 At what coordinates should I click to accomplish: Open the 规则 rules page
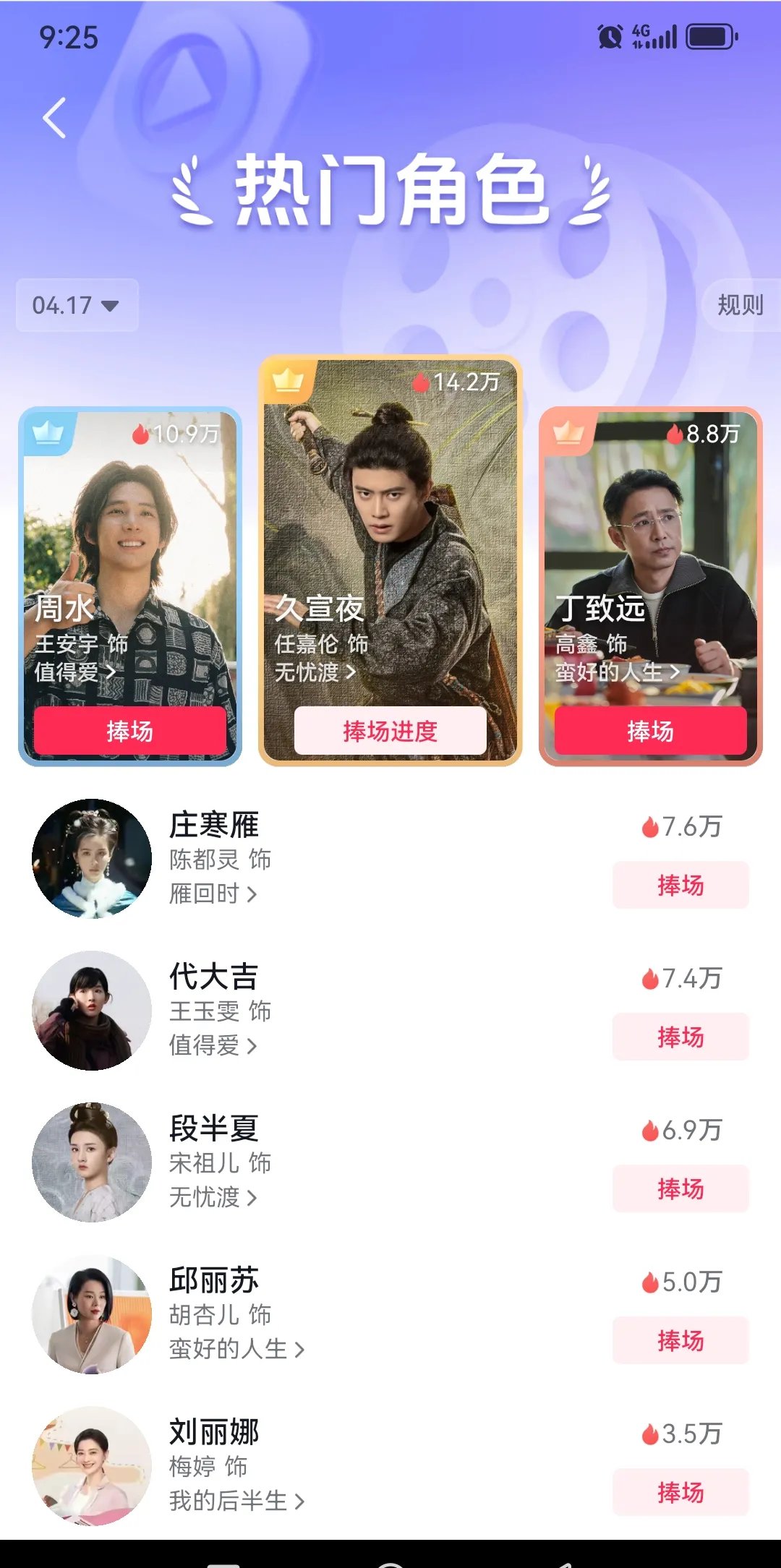(x=740, y=305)
